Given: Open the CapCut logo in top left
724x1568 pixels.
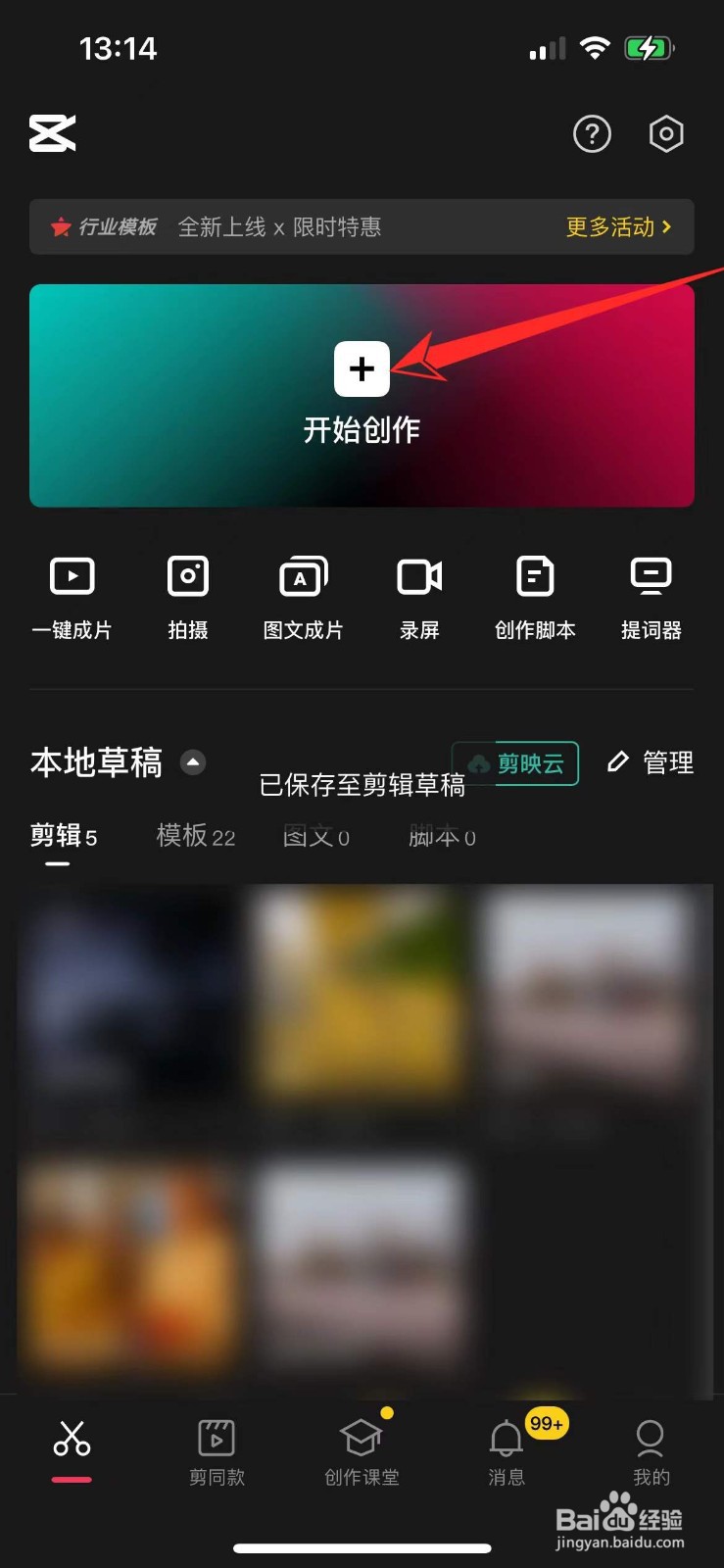Looking at the screenshot, I should (x=53, y=133).
